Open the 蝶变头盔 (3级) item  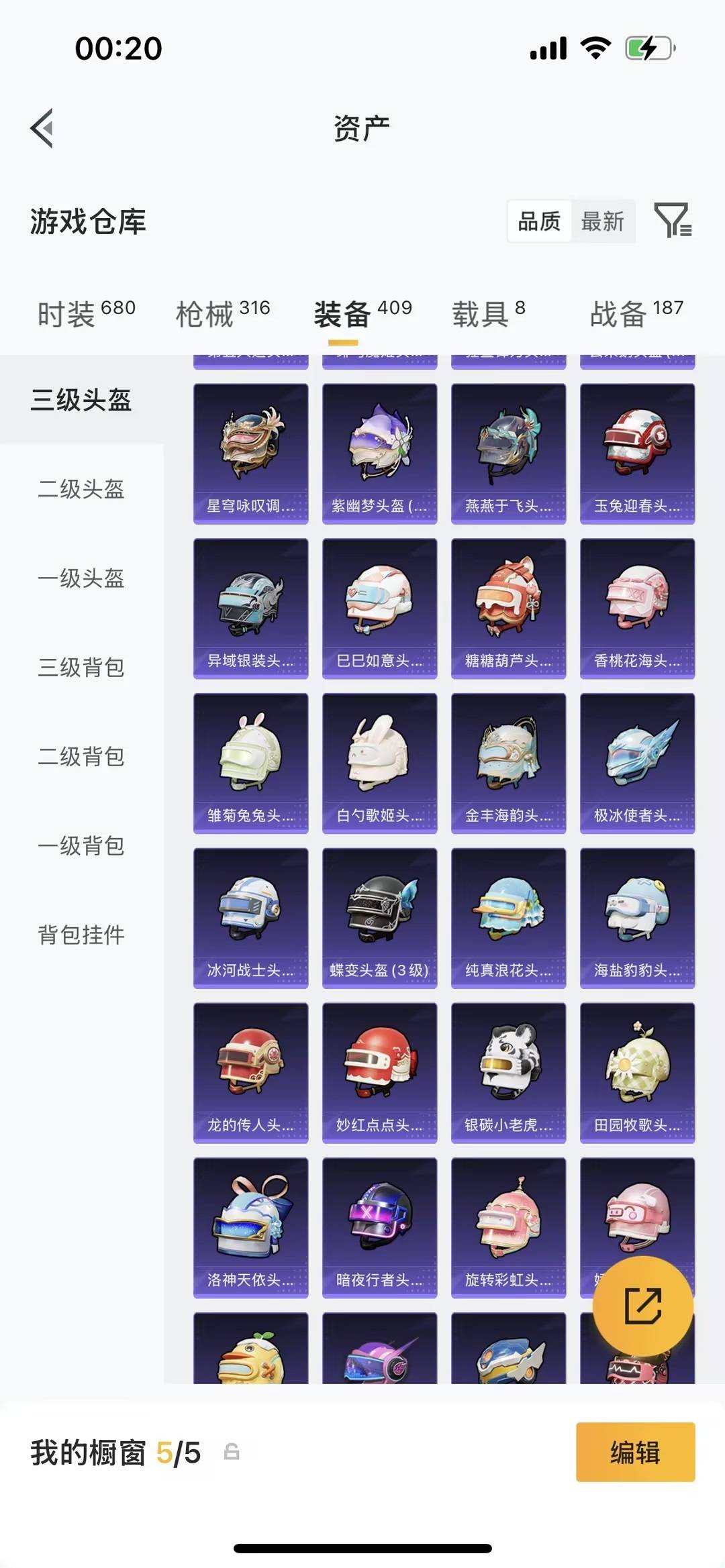point(379,917)
